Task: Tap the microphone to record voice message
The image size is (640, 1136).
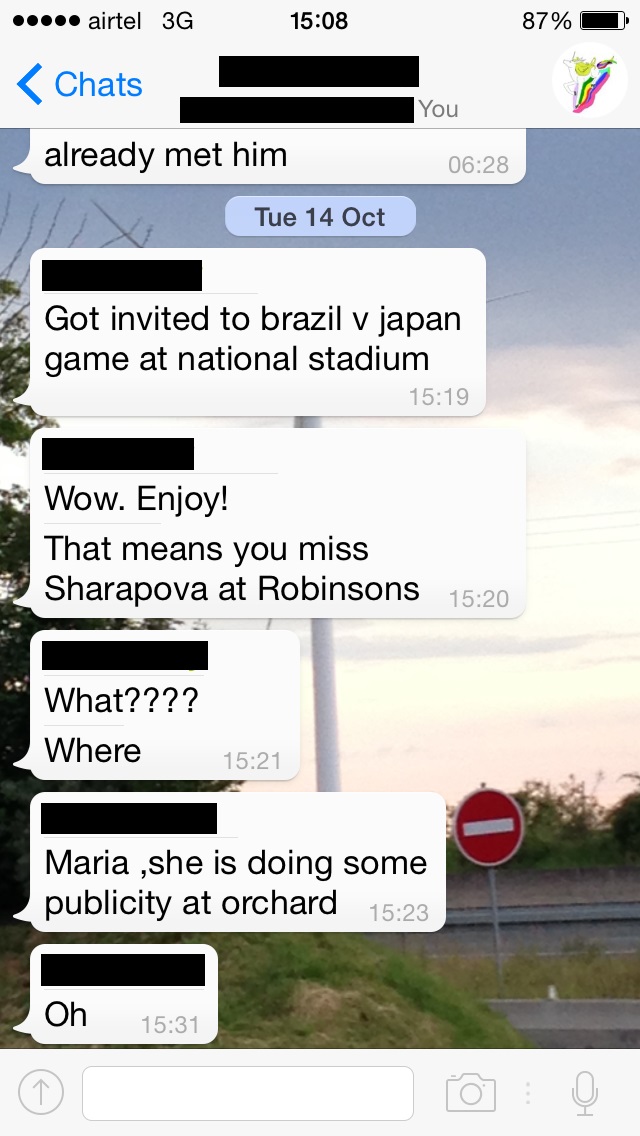Action: tap(584, 1093)
